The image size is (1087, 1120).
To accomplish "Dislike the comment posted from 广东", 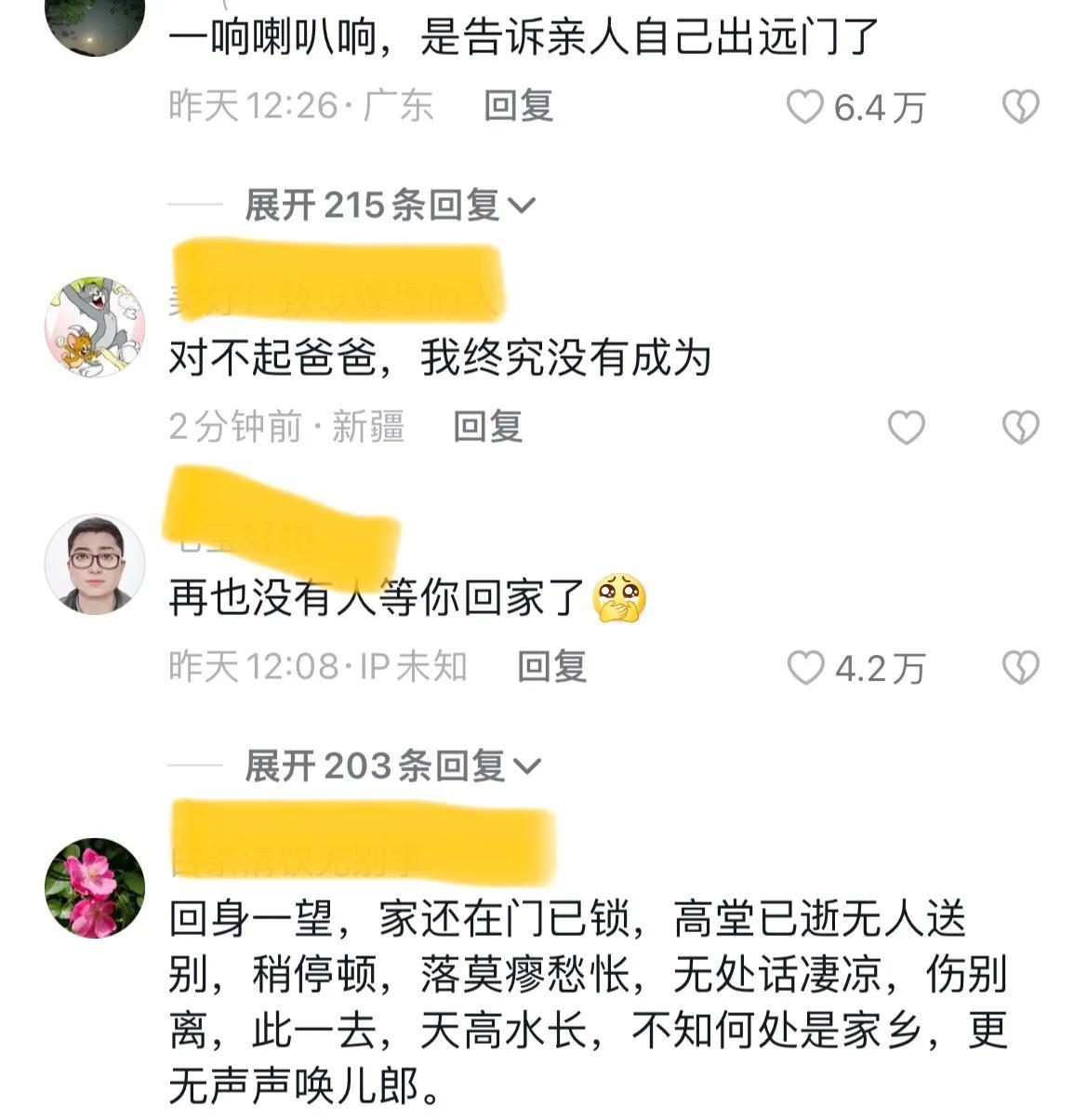I will point(1020,108).
